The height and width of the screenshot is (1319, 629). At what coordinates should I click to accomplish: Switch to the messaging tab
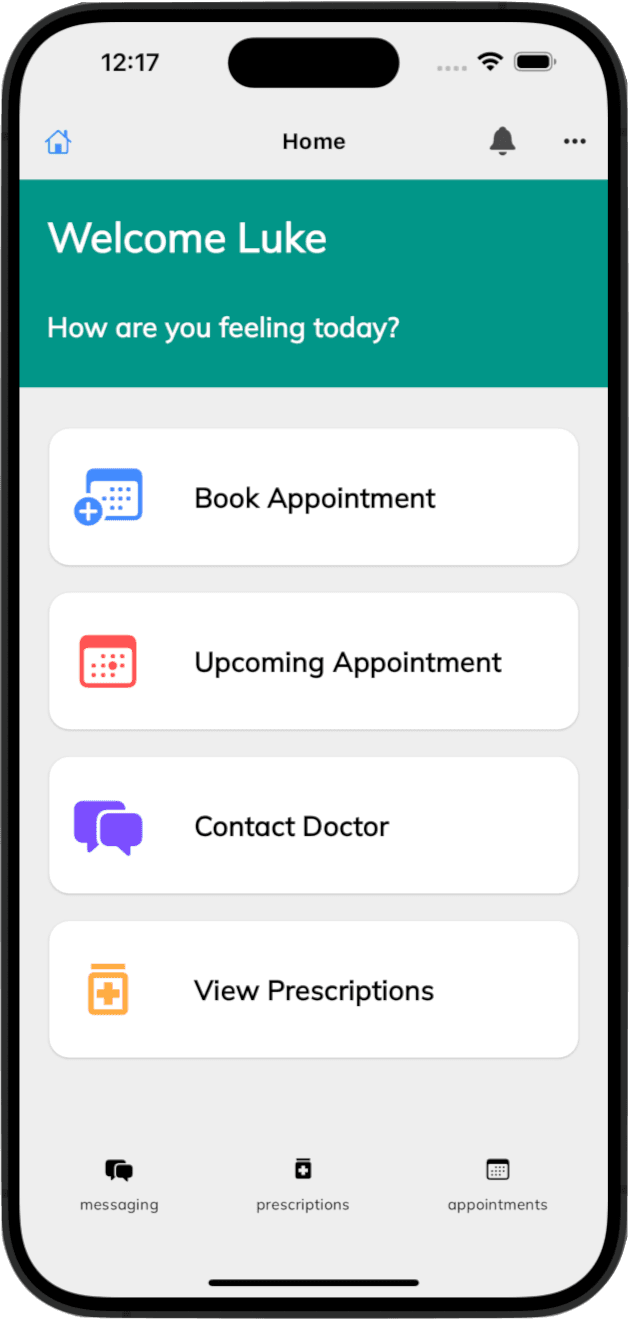pyautogui.click(x=119, y=1184)
